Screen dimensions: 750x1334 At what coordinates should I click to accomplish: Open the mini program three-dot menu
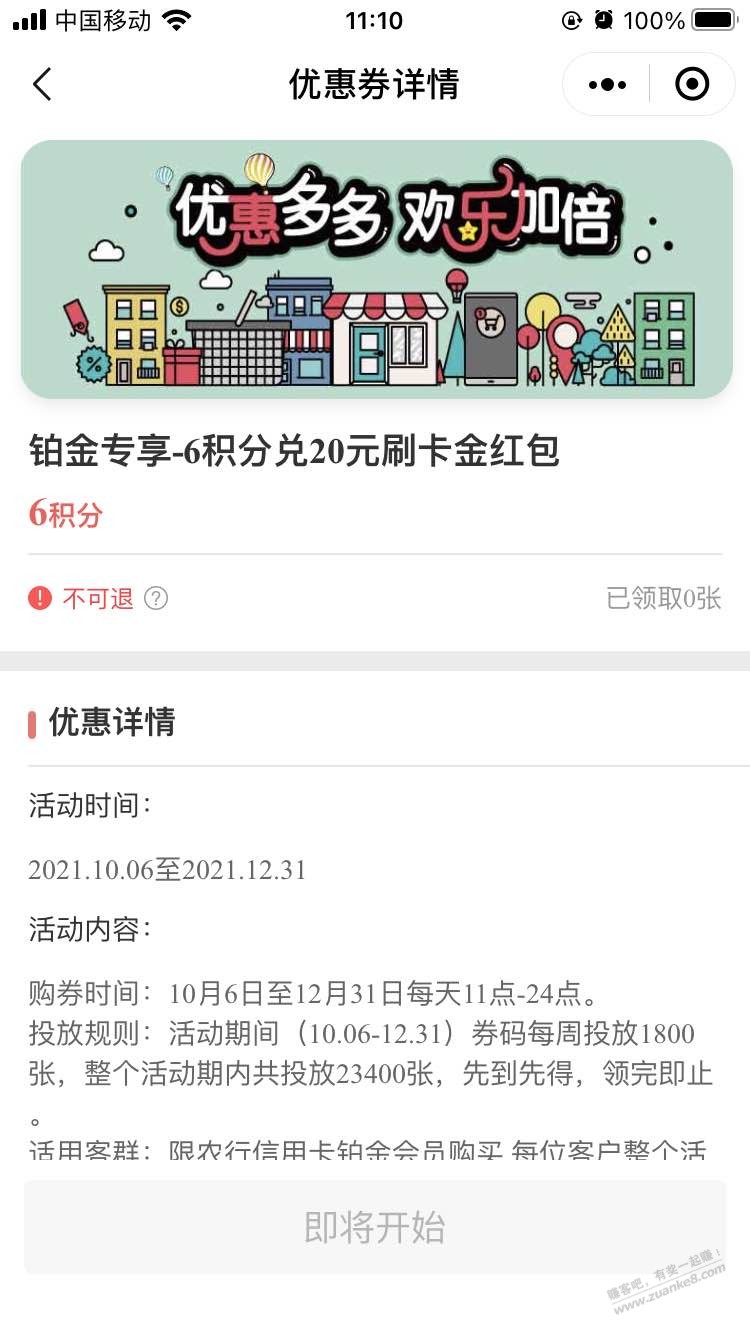pos(607,85)
